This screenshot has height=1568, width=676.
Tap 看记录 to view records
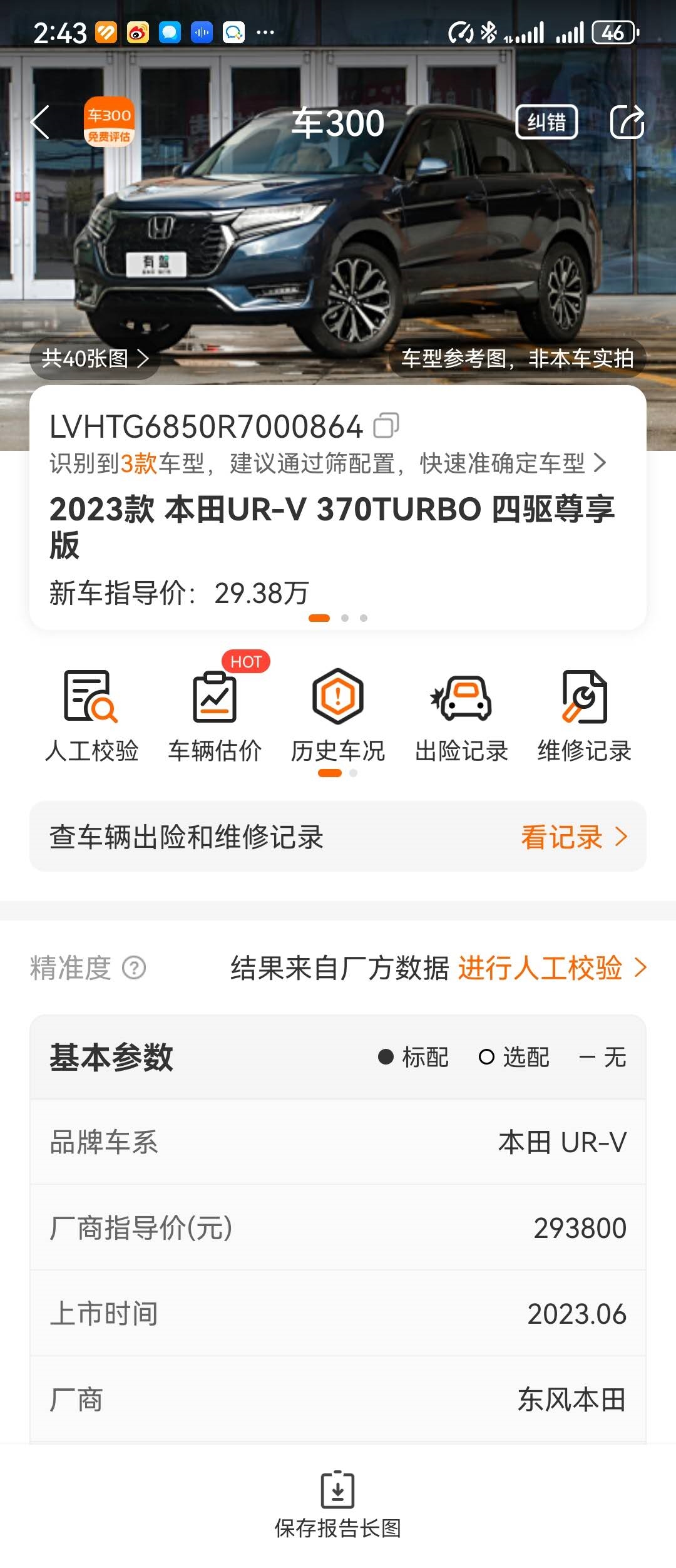click(573, 837)
